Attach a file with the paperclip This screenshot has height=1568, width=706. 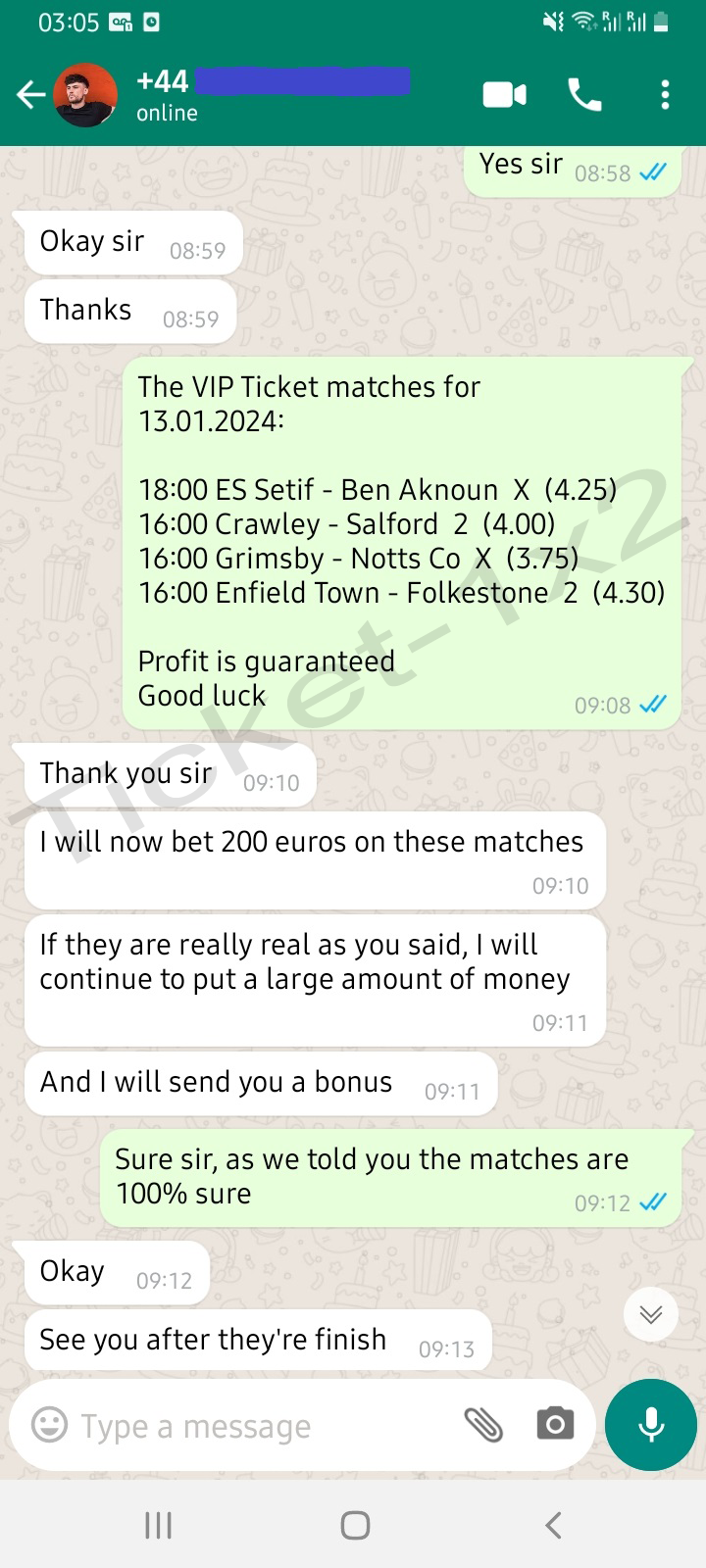tap(483, 1425)
